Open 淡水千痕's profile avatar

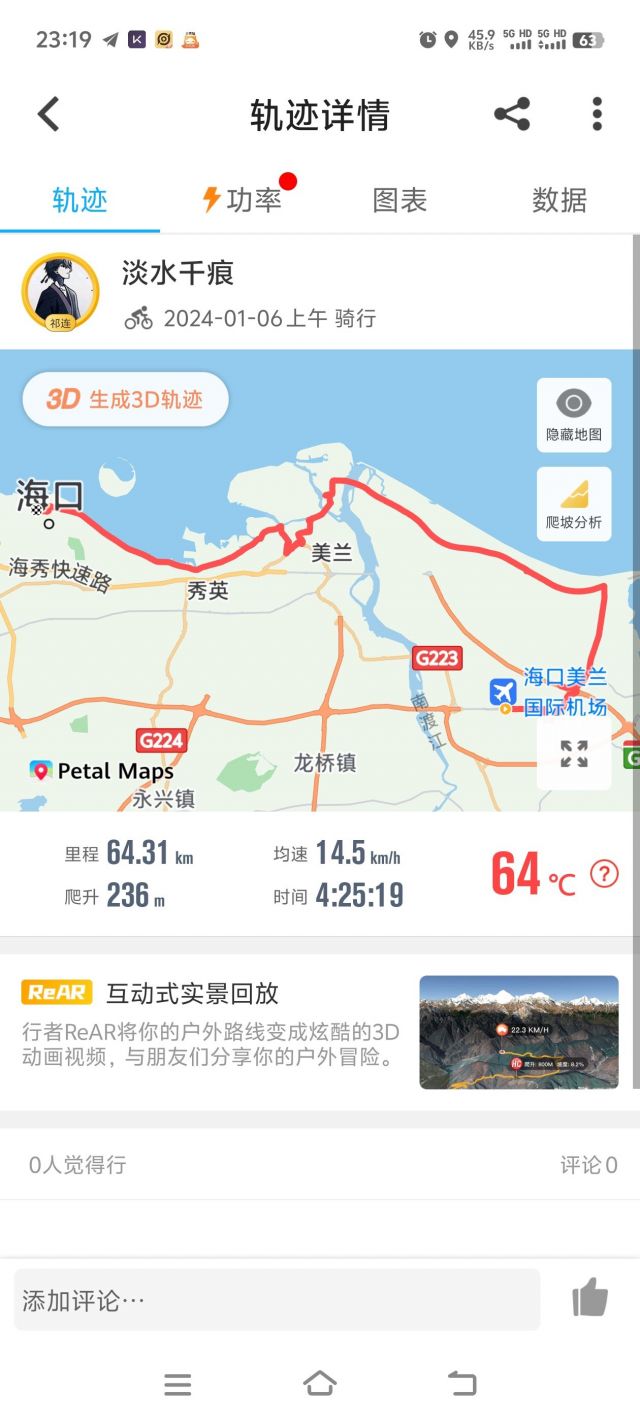pos(60,292)
